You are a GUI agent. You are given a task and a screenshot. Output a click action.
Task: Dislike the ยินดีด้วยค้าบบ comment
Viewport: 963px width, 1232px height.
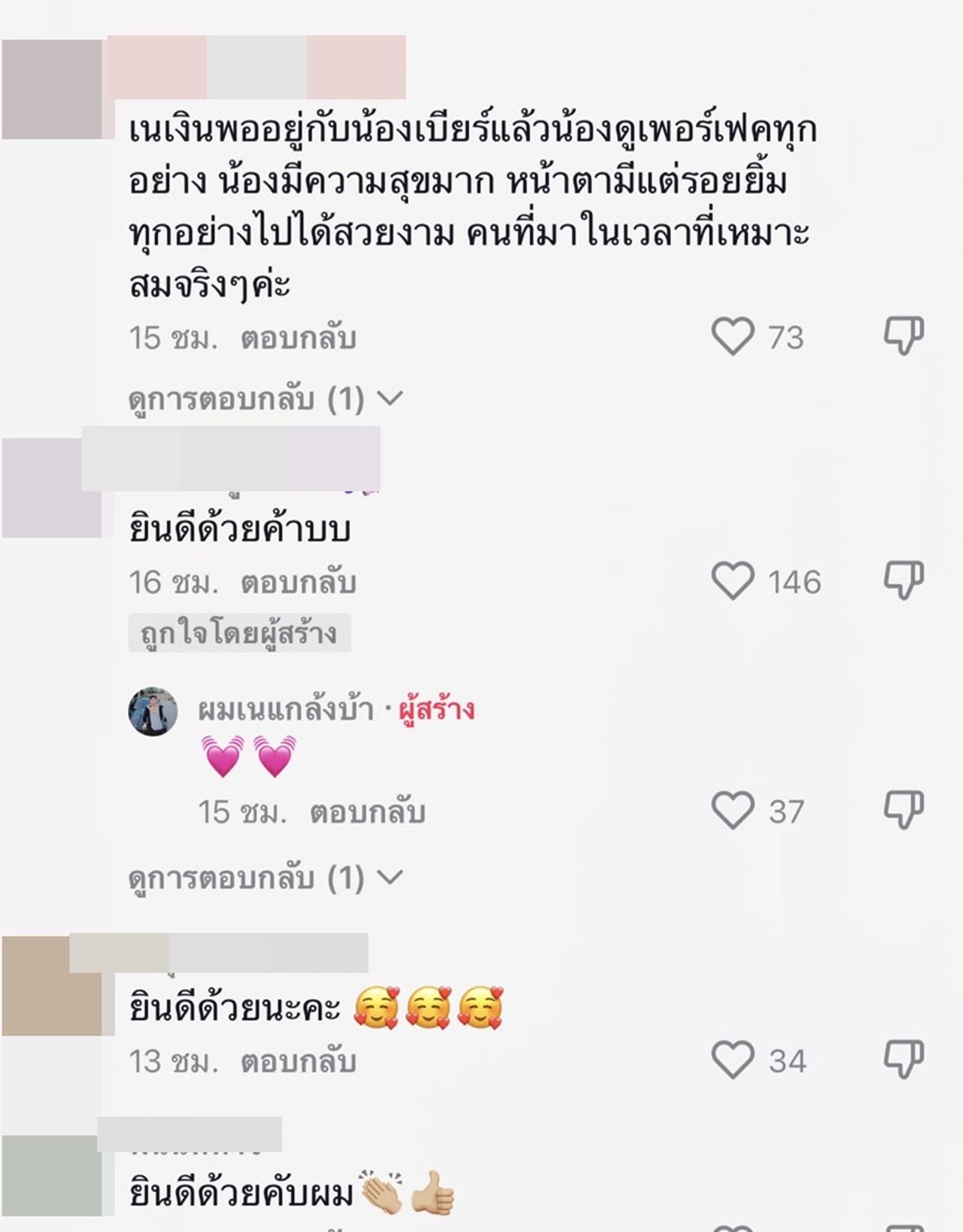click(x=903, y=580)
